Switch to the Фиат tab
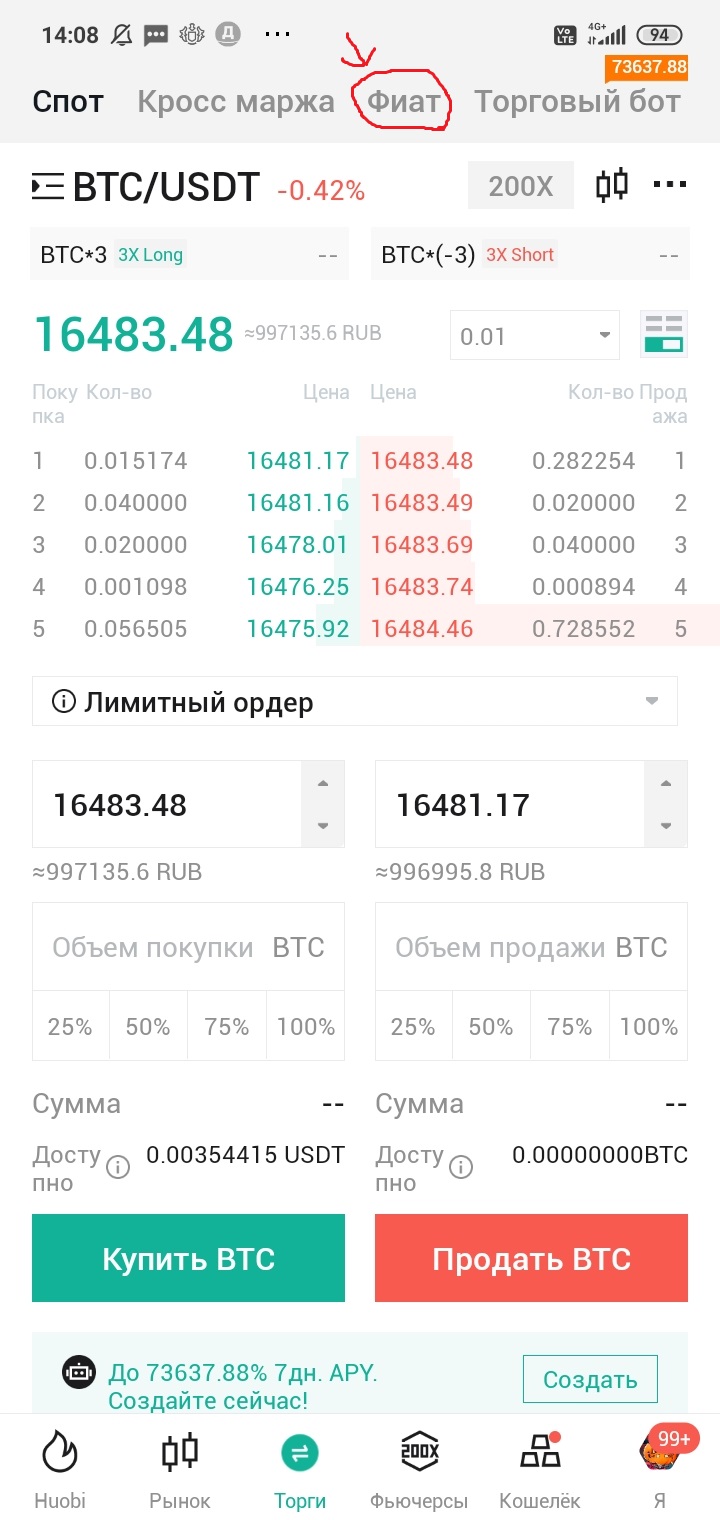 click(404, 101)
